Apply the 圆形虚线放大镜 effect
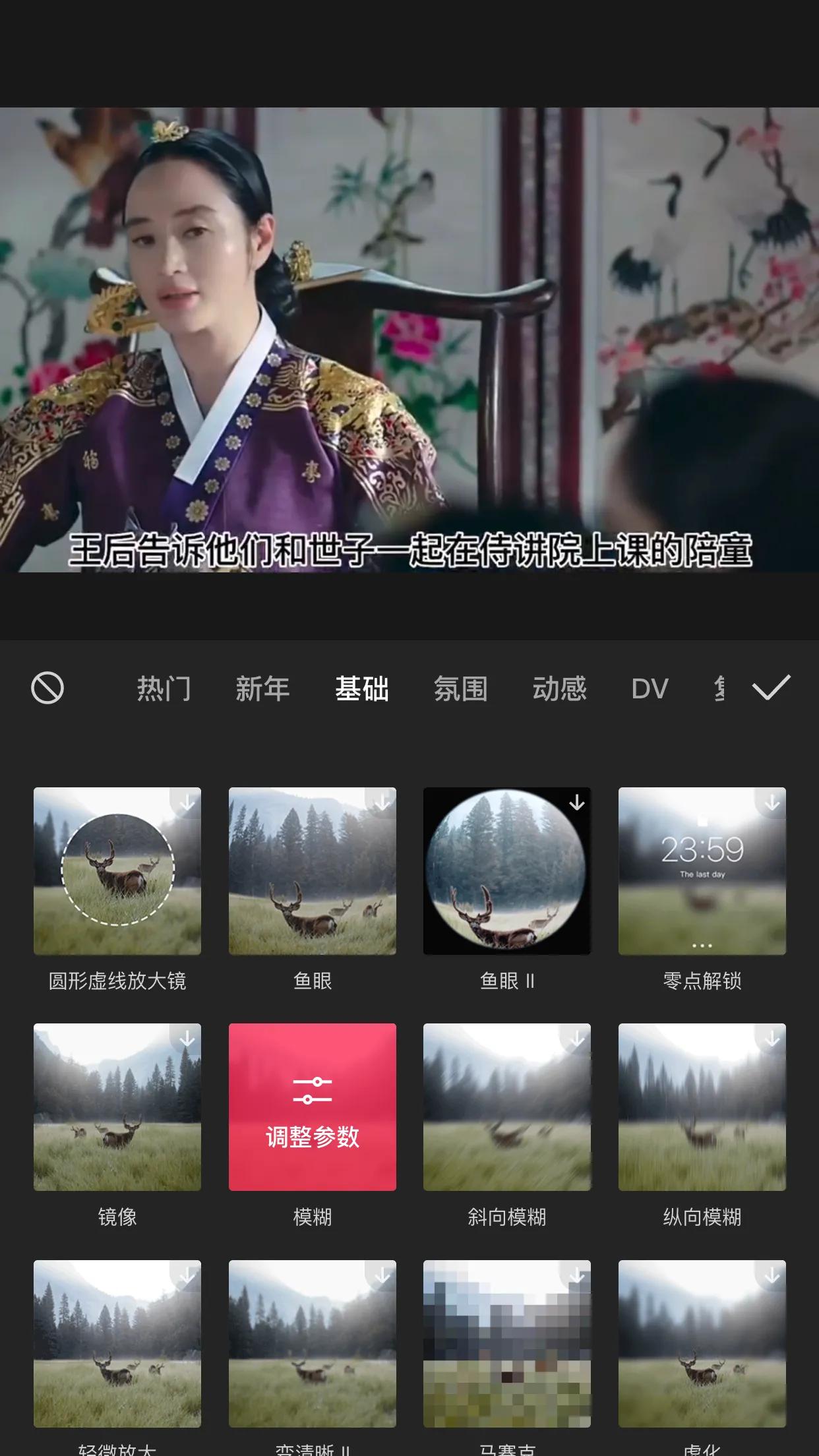The width and height of the screenshot is (819, 1456). [x=117, y=870]
